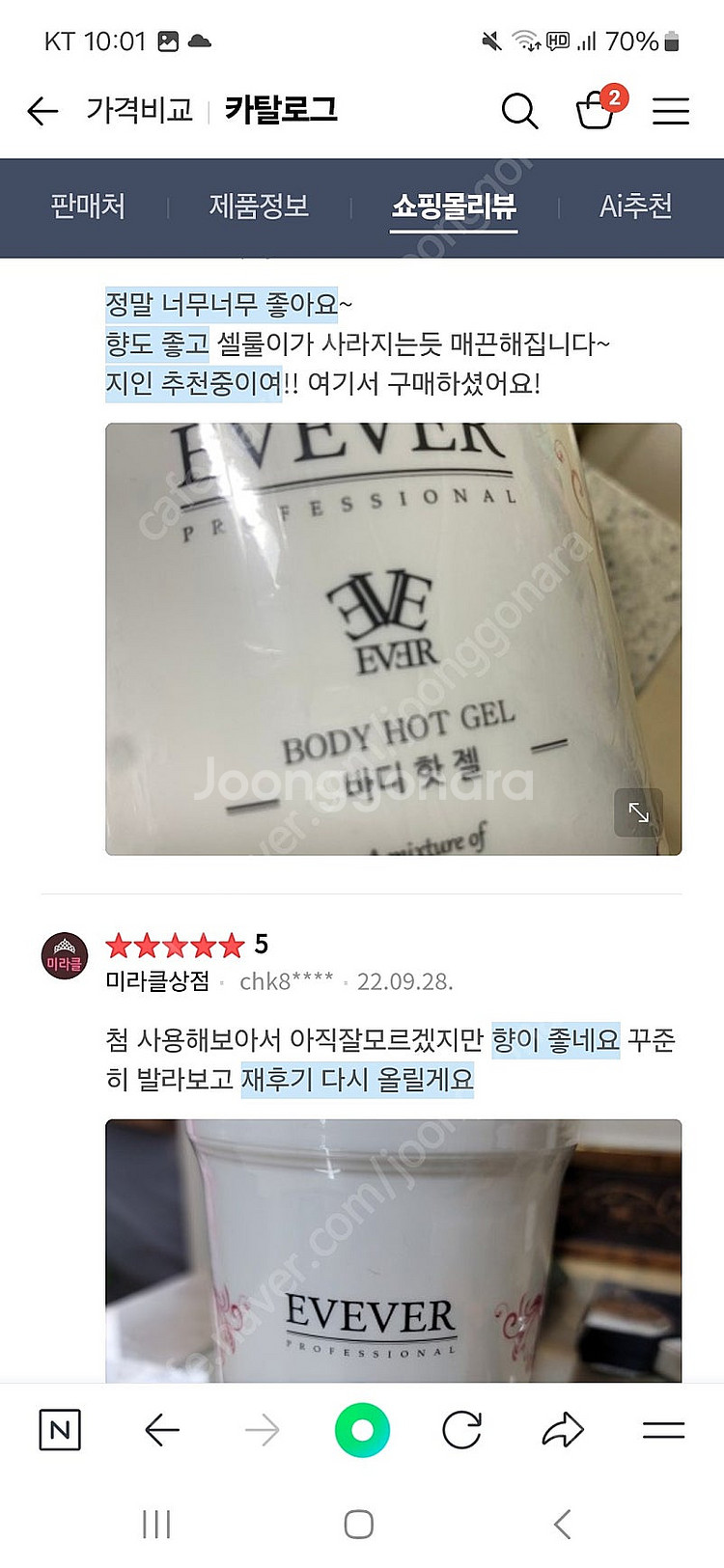Share this page
This screenshot has height=1568, width=724.
[563, 1429]
